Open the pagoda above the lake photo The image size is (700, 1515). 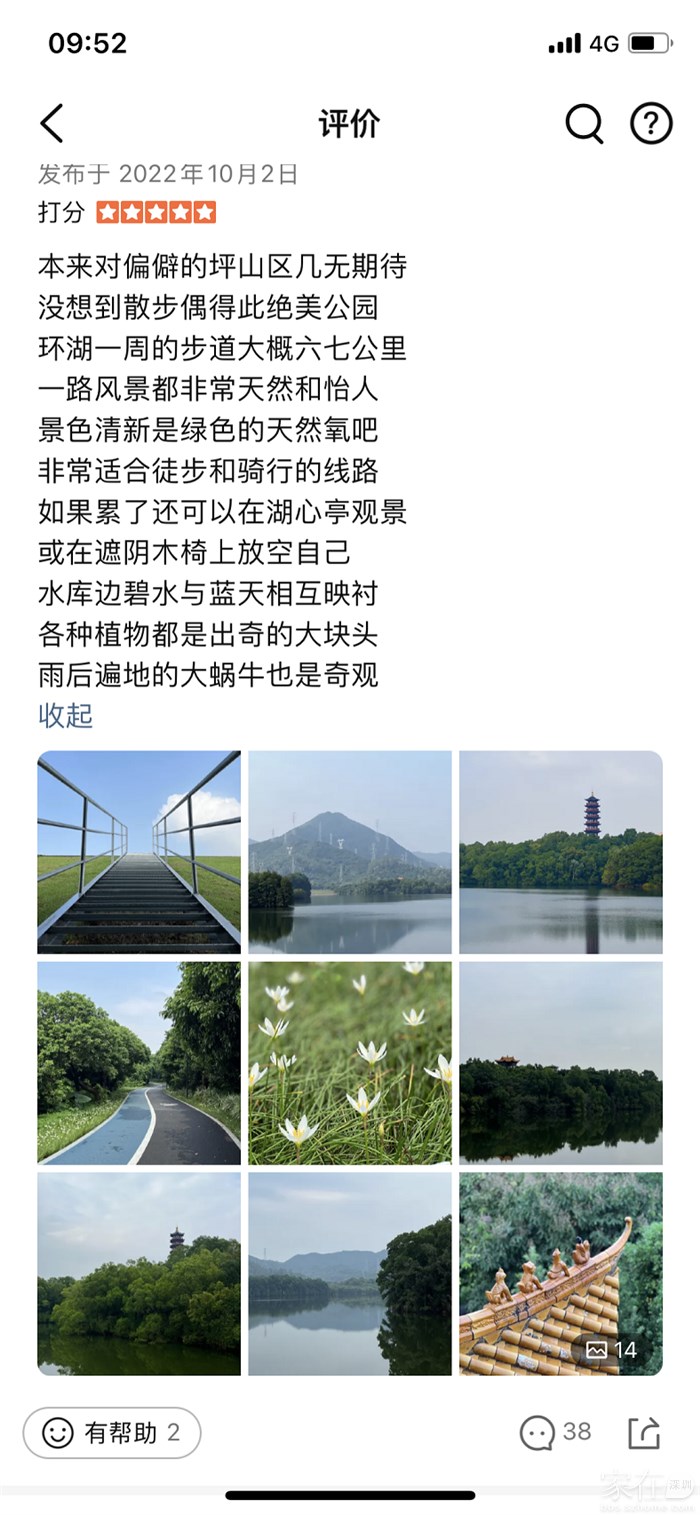tap(561, 852)
